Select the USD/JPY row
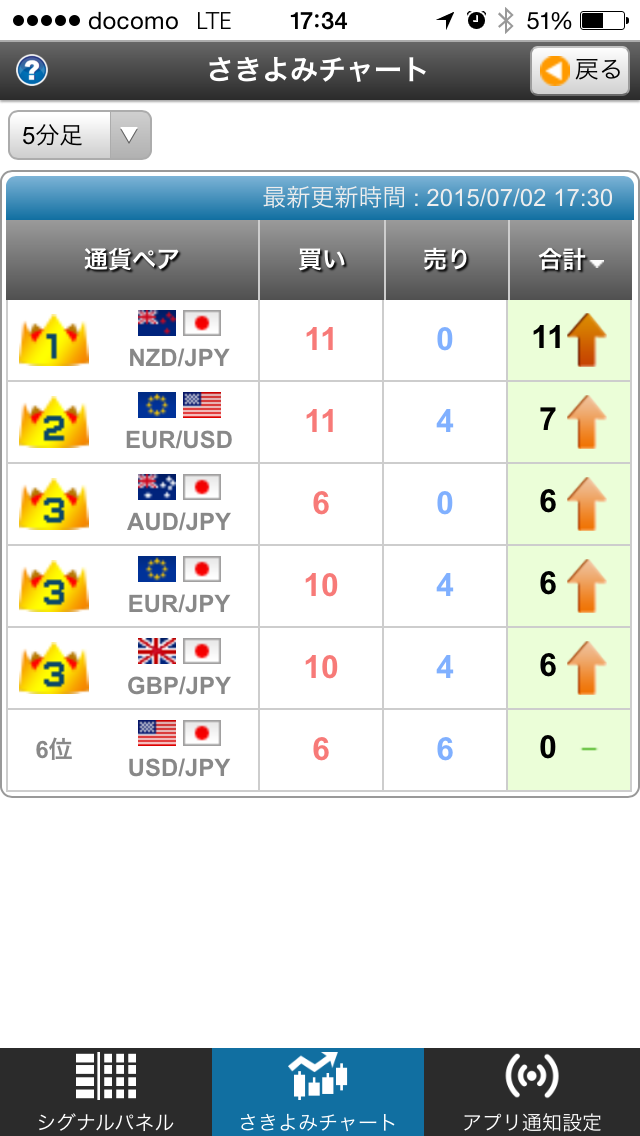The image size is (640, 1136). tap(319, 750)
